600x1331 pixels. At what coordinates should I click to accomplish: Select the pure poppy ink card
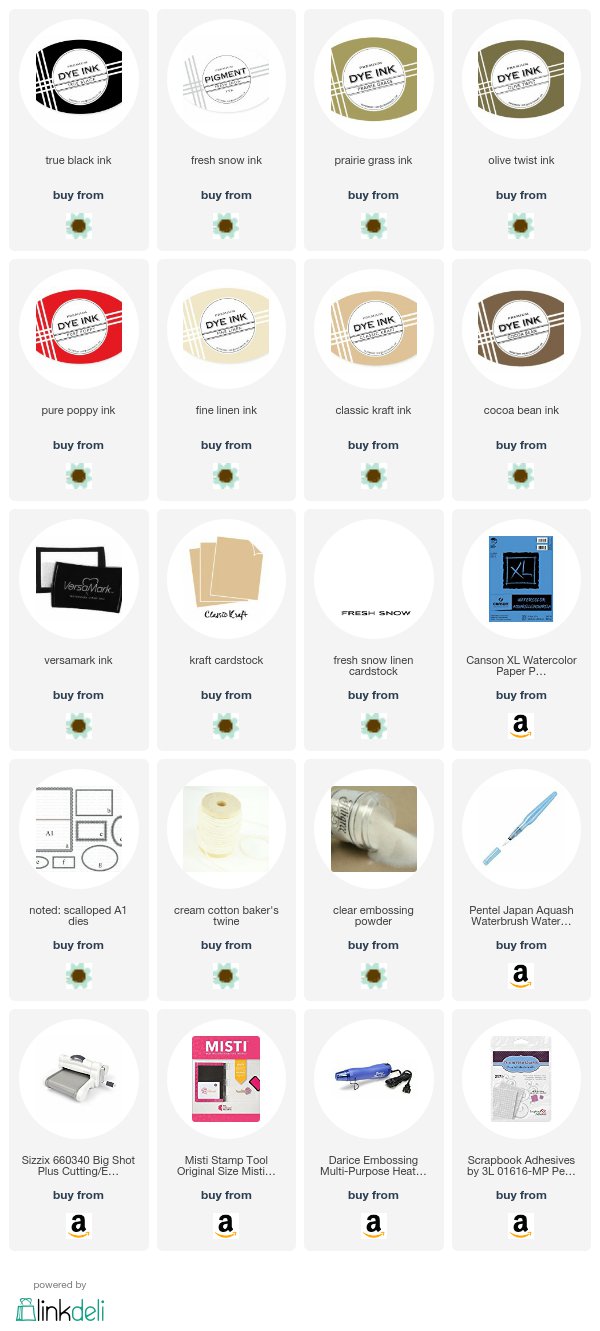(78, 380)
